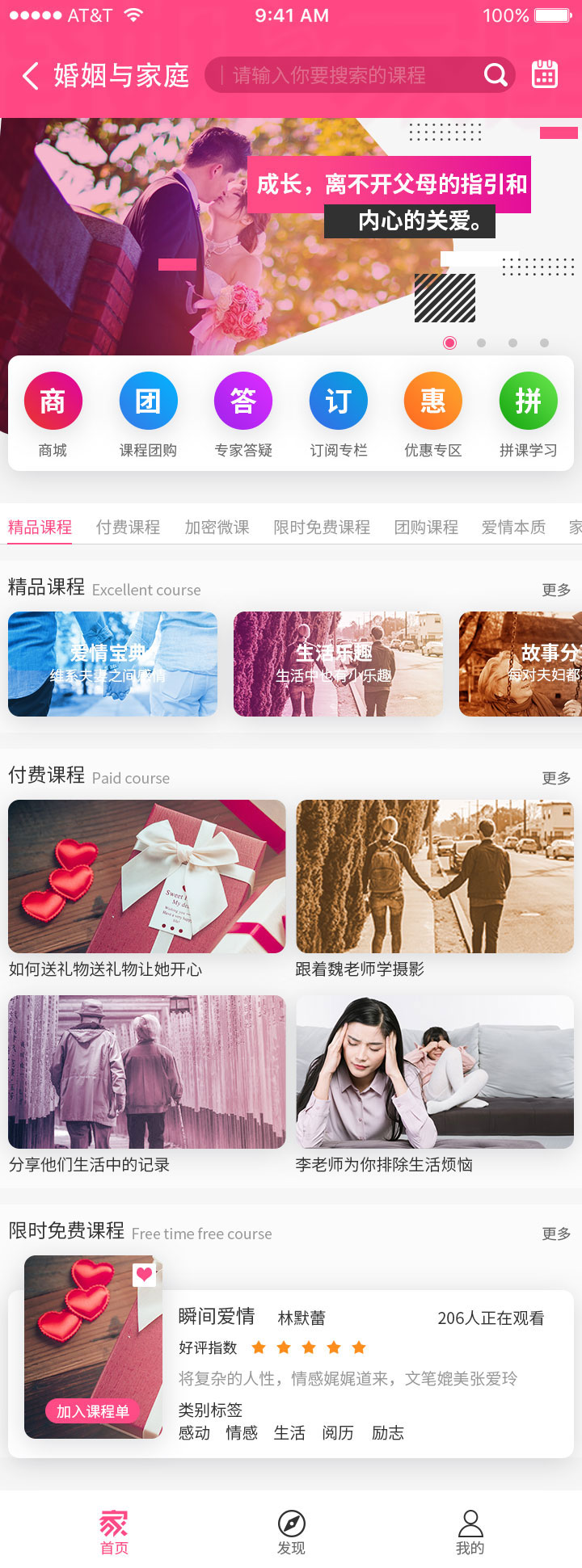Open the calendar icon
This screenshot has height=1568, width=582.
coord(544,74)
